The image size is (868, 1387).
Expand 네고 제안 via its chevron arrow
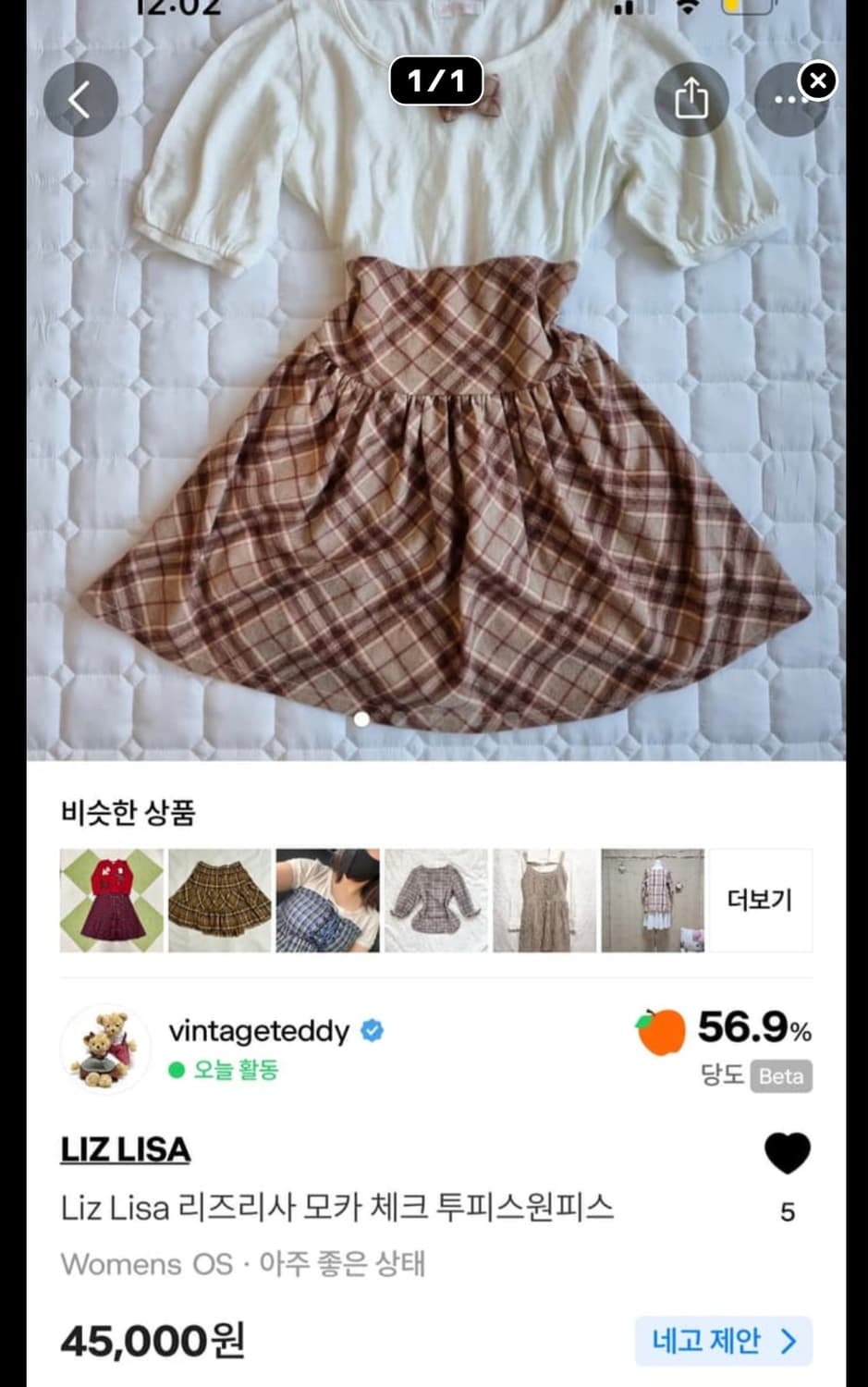[x=789, y=1342]
